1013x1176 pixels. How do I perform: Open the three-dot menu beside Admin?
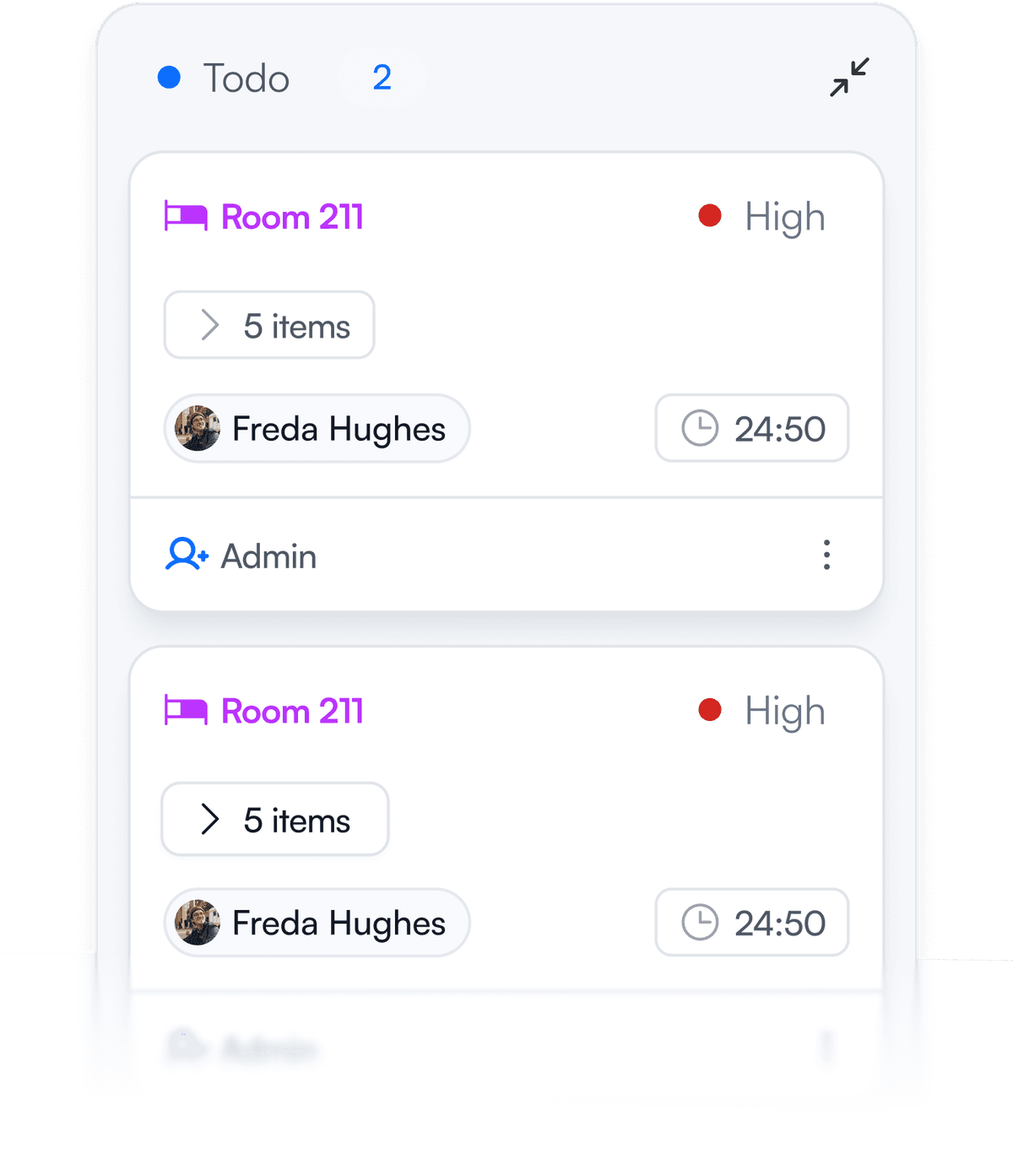(826, 555)
